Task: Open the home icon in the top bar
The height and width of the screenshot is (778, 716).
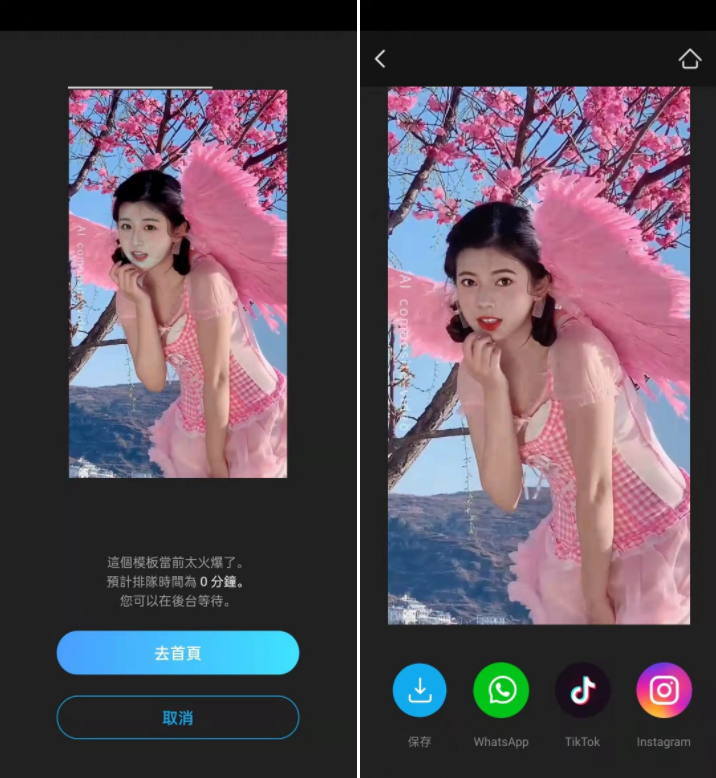Action: click(x=690, y=59)
